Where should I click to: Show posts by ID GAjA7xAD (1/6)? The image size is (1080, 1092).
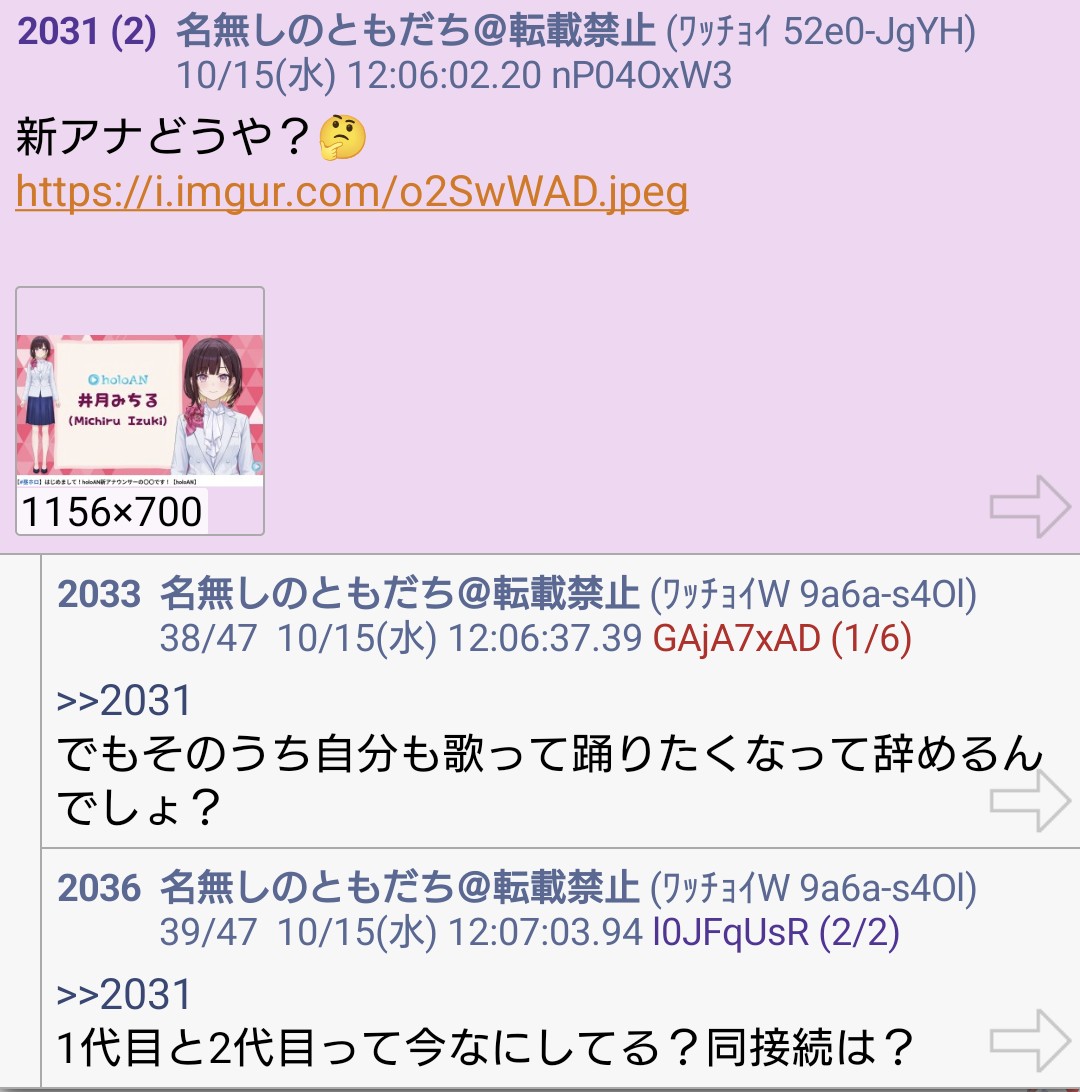click(x=782, y=638)
